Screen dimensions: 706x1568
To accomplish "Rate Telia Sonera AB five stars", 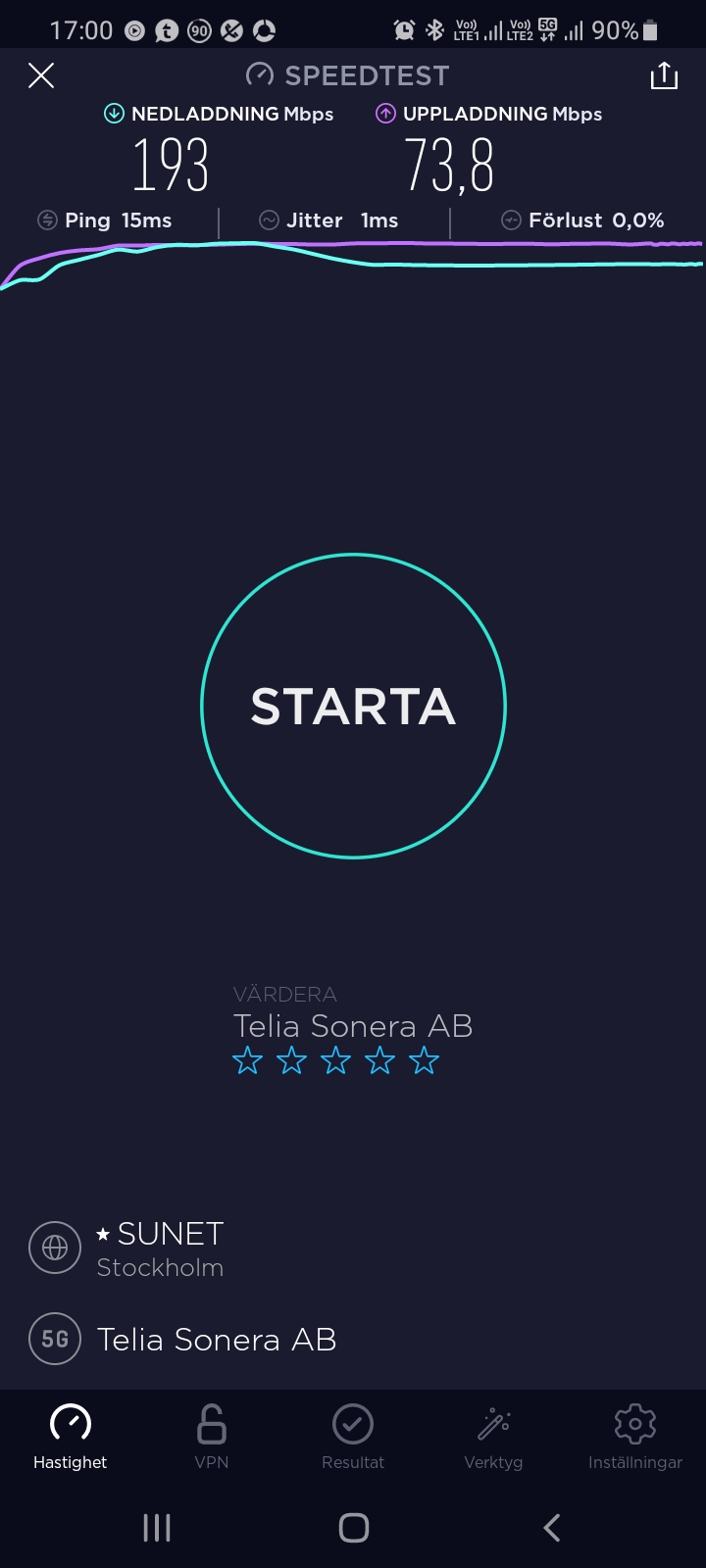I will point(424,1060).
